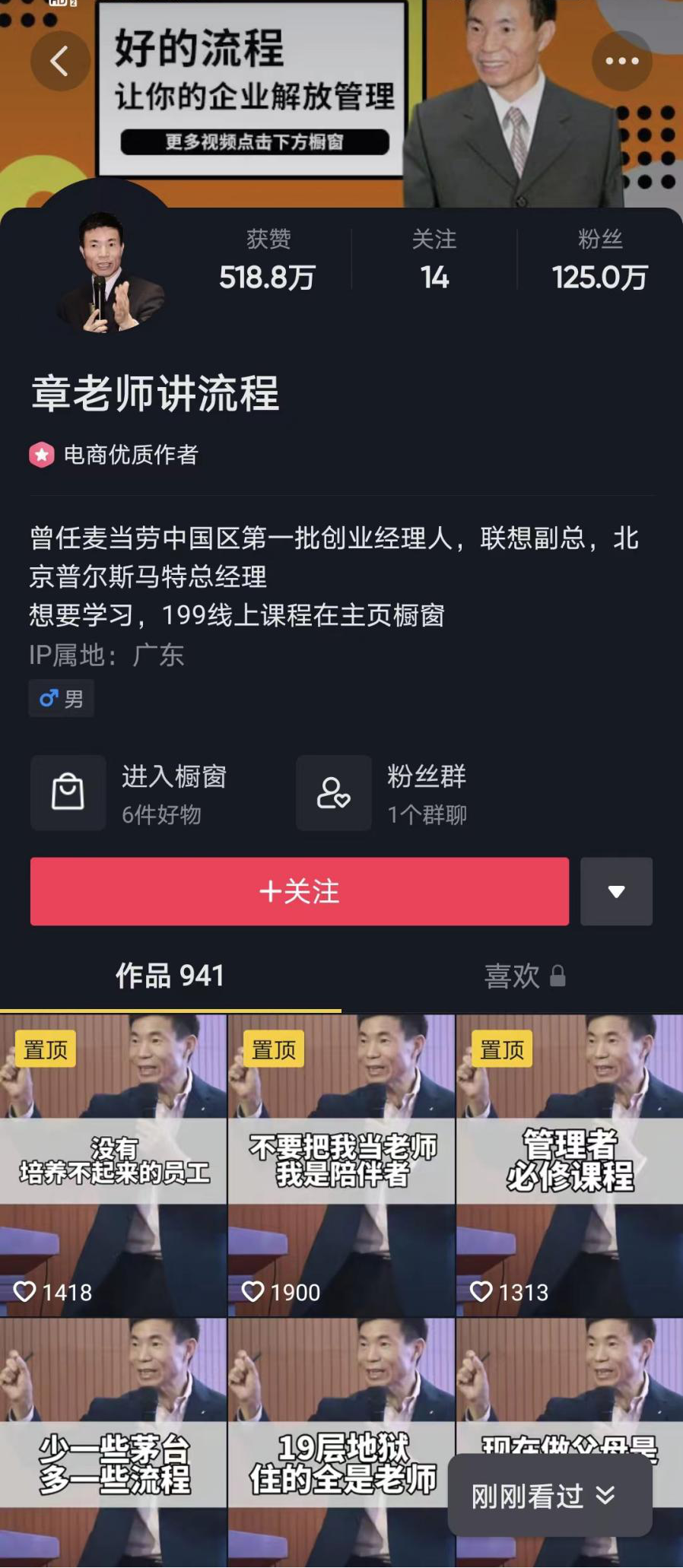
Task: Go back using the top-left arrow
Action: (x=59, y=61)
